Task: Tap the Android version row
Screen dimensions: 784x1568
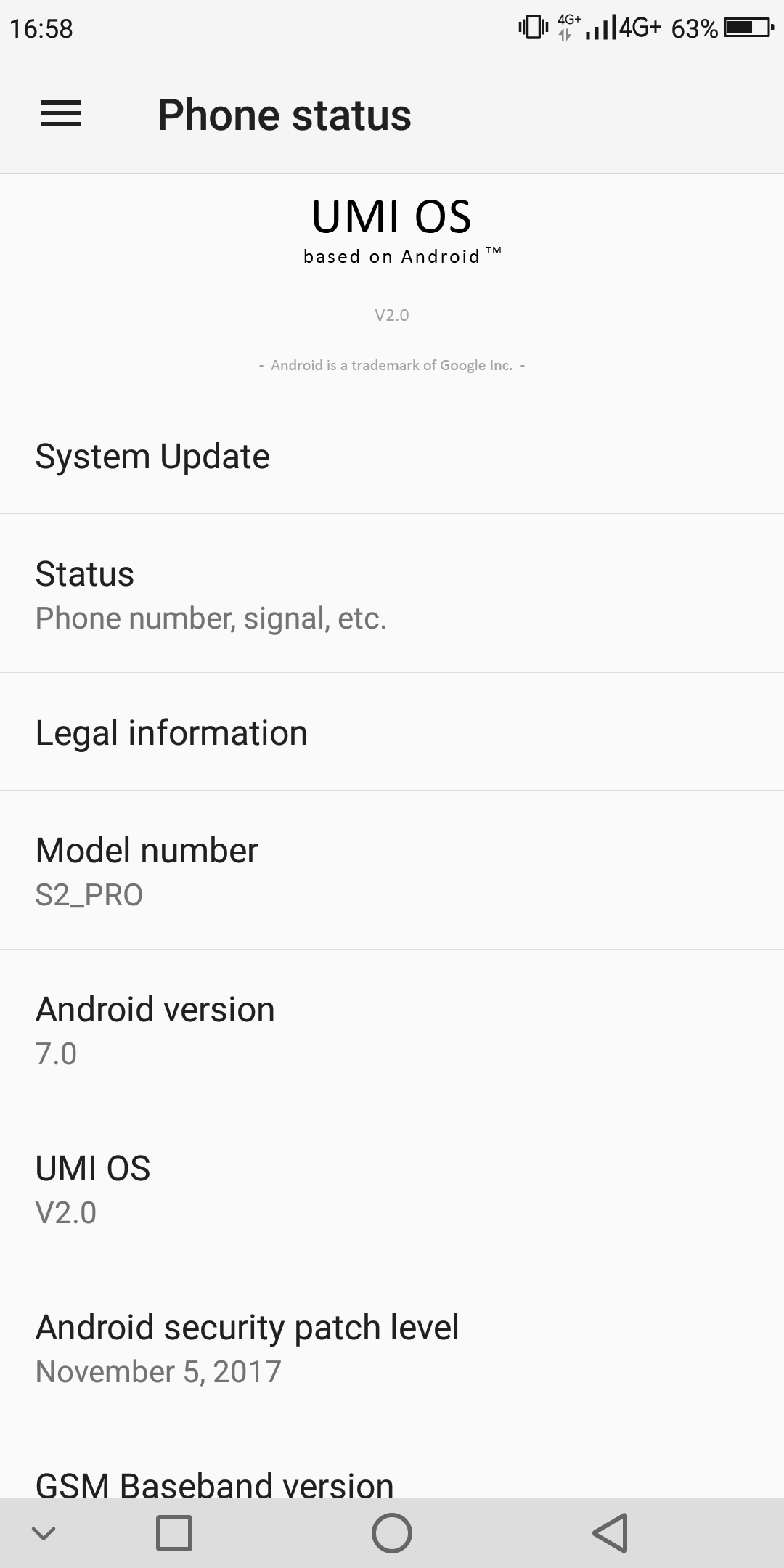Action: click(392, 1029)
